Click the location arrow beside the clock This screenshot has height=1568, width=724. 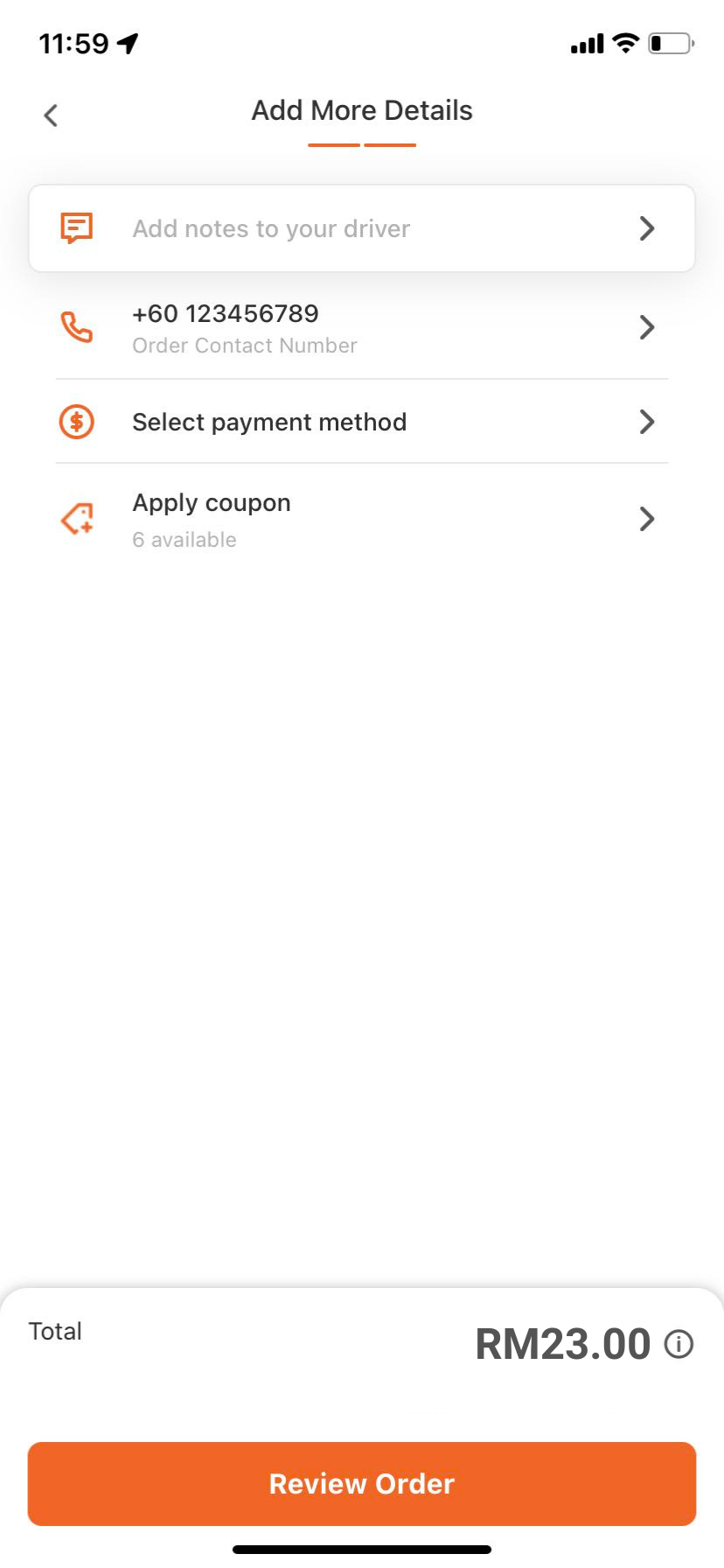129,42
